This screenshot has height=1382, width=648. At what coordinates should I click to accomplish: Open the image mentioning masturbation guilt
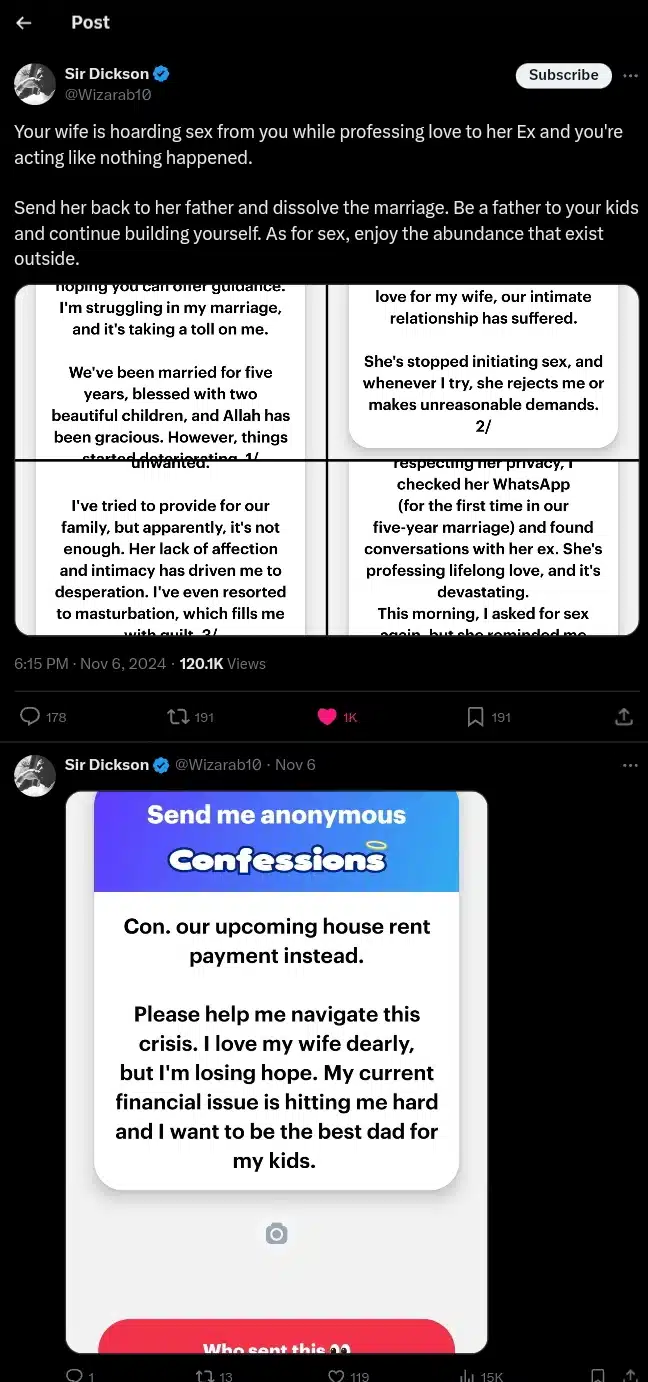(171, 548)
